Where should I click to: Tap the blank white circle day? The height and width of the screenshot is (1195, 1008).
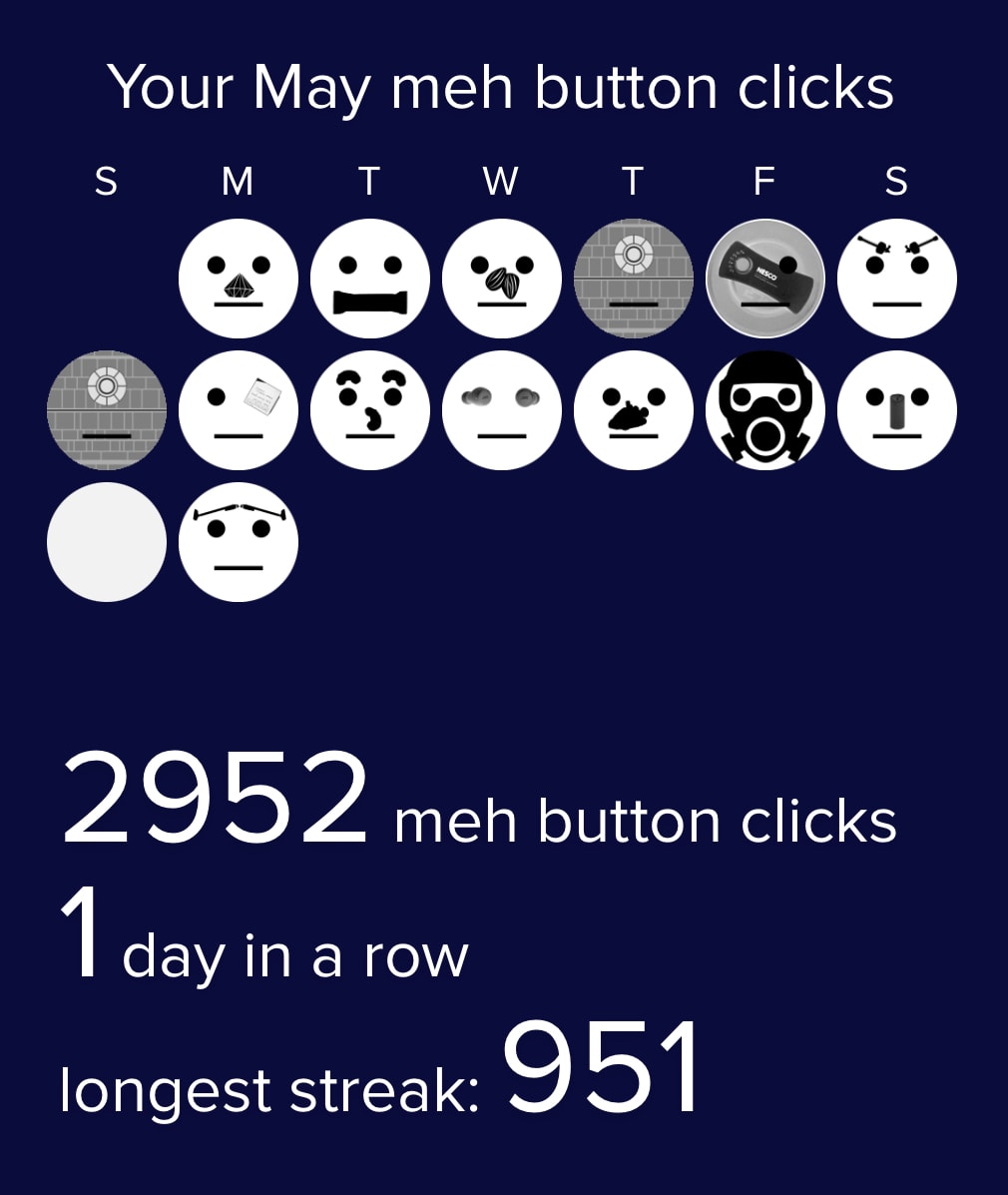pos(107,542)
